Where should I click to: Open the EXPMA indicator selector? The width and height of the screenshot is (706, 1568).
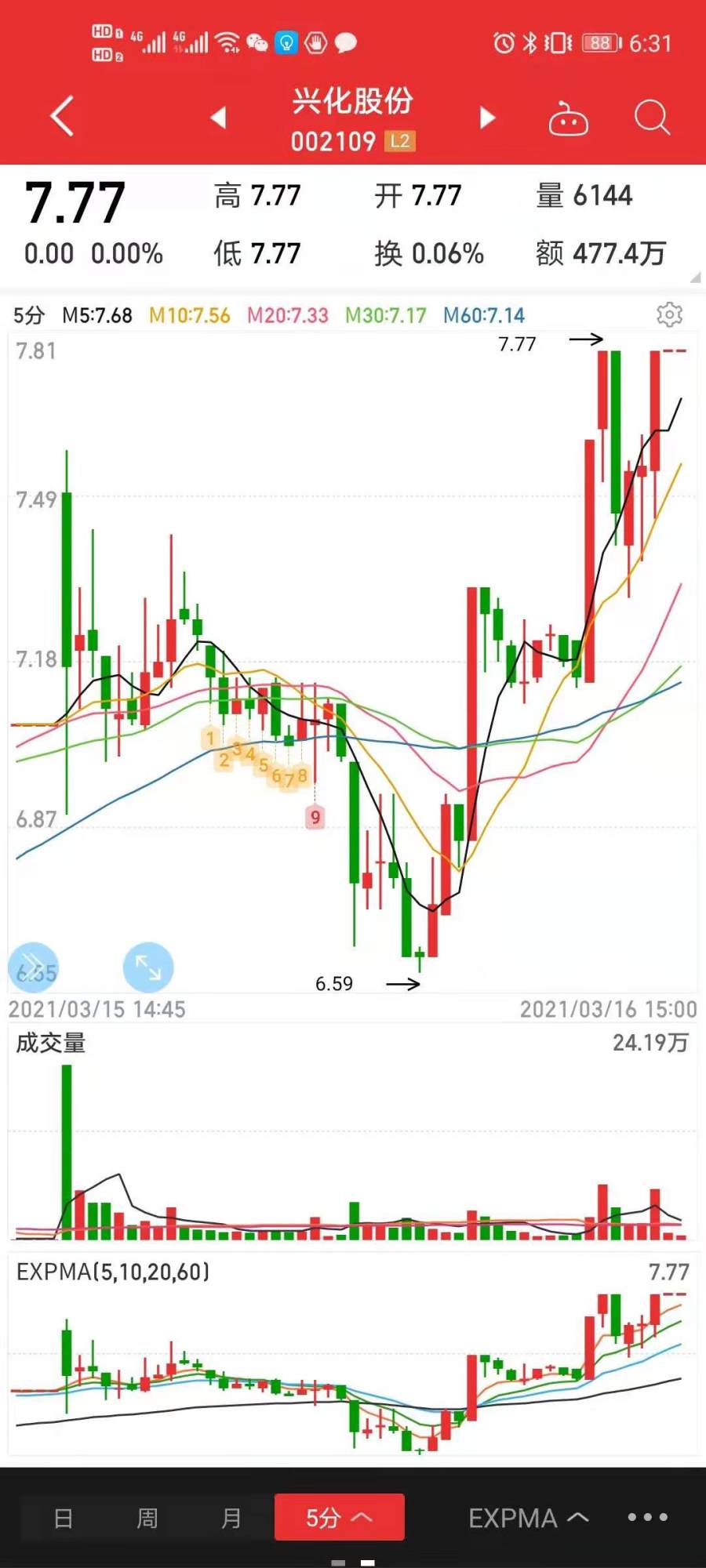[528, 1519]
